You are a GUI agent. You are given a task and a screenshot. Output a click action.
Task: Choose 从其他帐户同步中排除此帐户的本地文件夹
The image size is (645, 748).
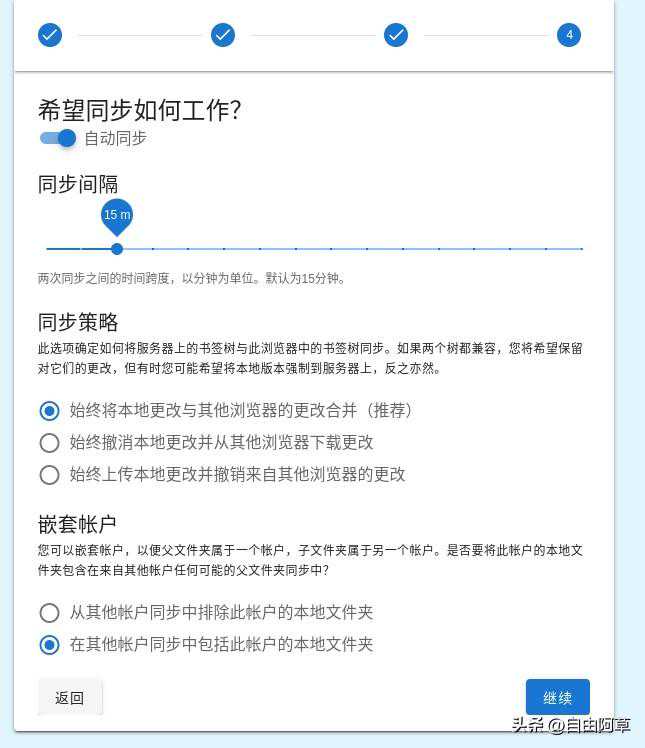tap(49, 612)
